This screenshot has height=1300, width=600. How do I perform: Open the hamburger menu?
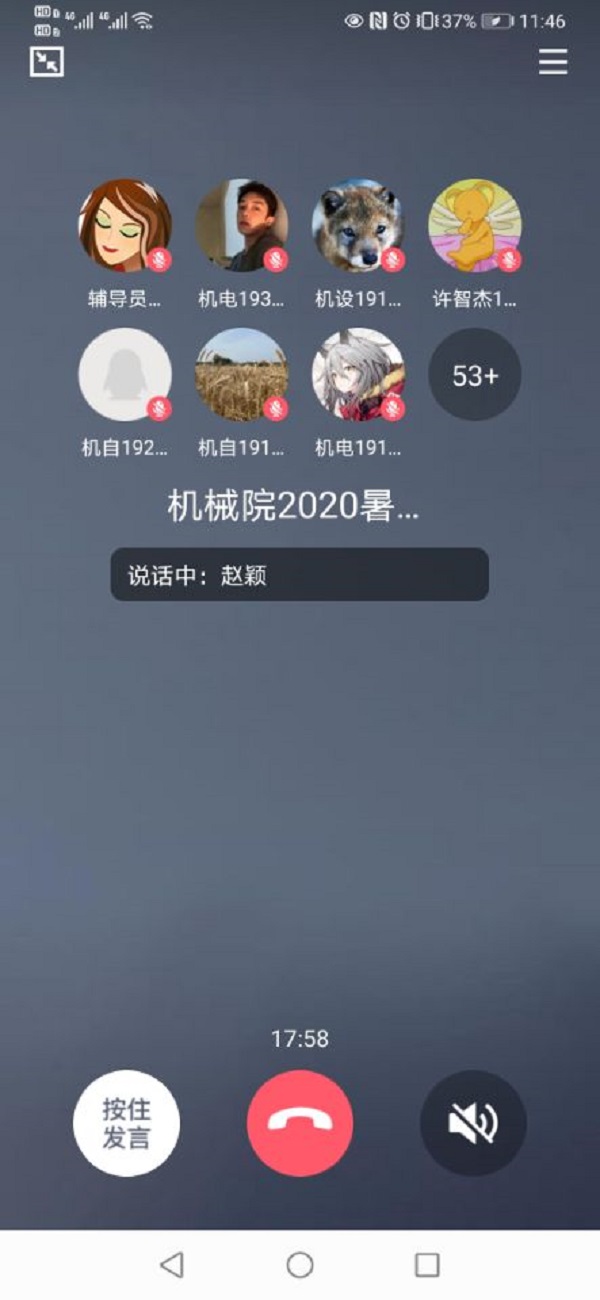553,62
